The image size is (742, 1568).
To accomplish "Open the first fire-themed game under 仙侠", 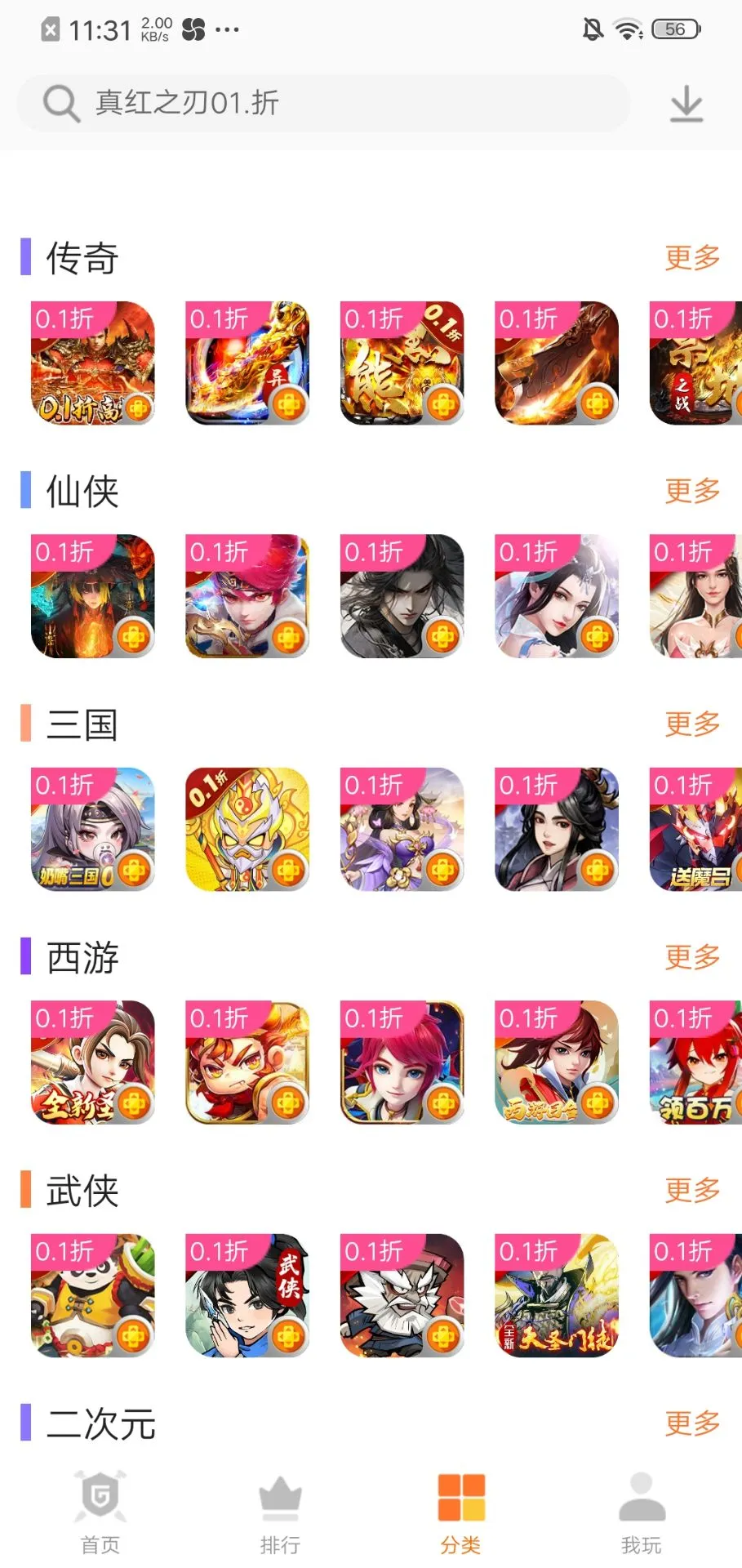I will point(92,596).
